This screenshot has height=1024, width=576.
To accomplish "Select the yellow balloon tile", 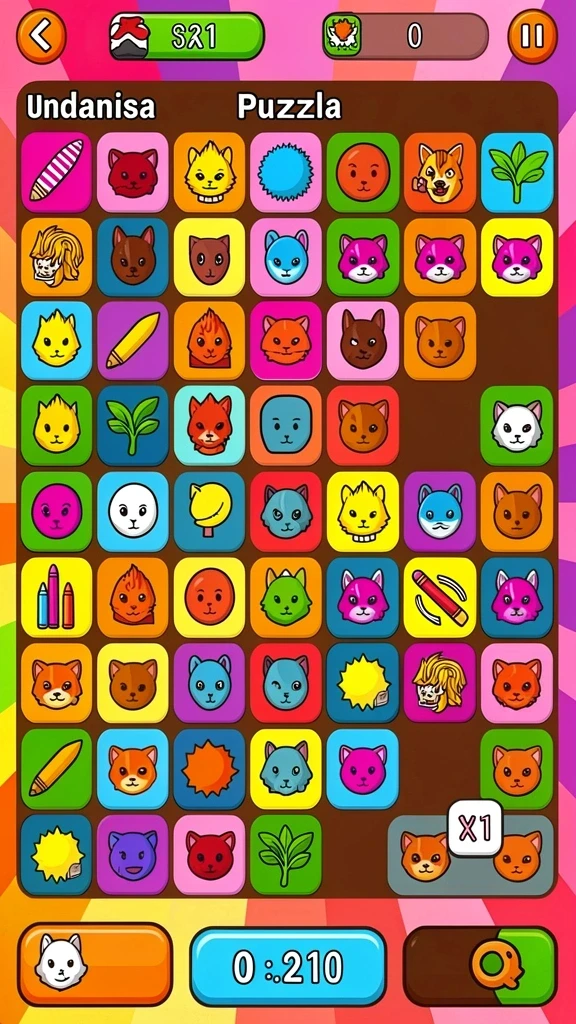I will coord(209,511).
